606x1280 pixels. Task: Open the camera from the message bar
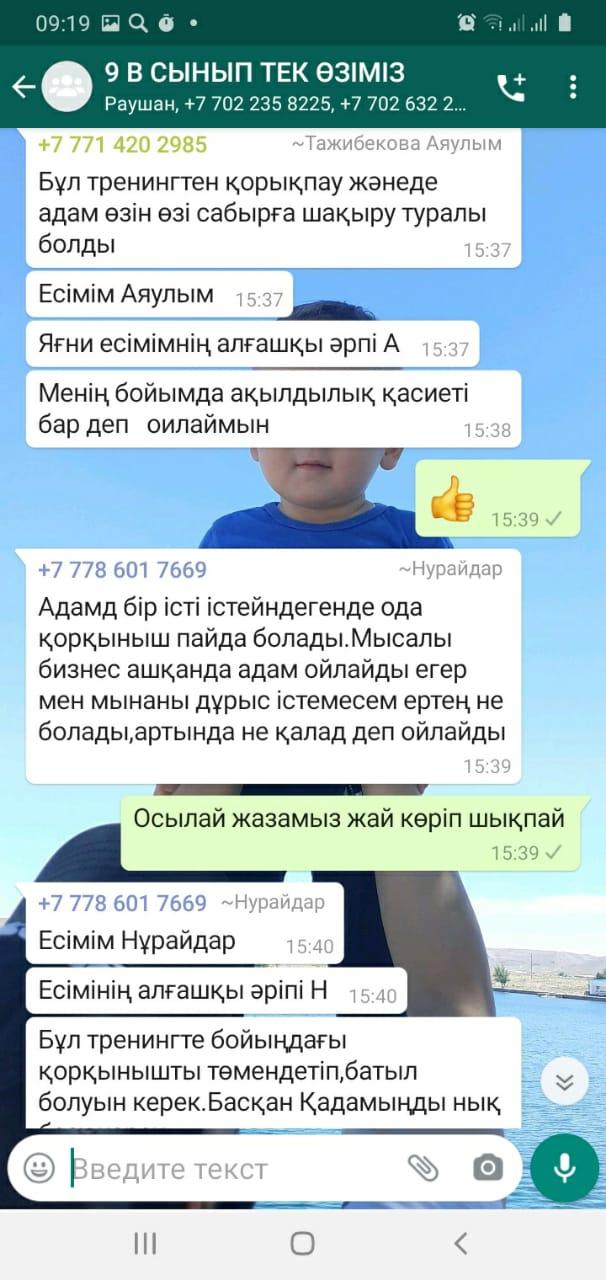click(x=488, y=1168)
